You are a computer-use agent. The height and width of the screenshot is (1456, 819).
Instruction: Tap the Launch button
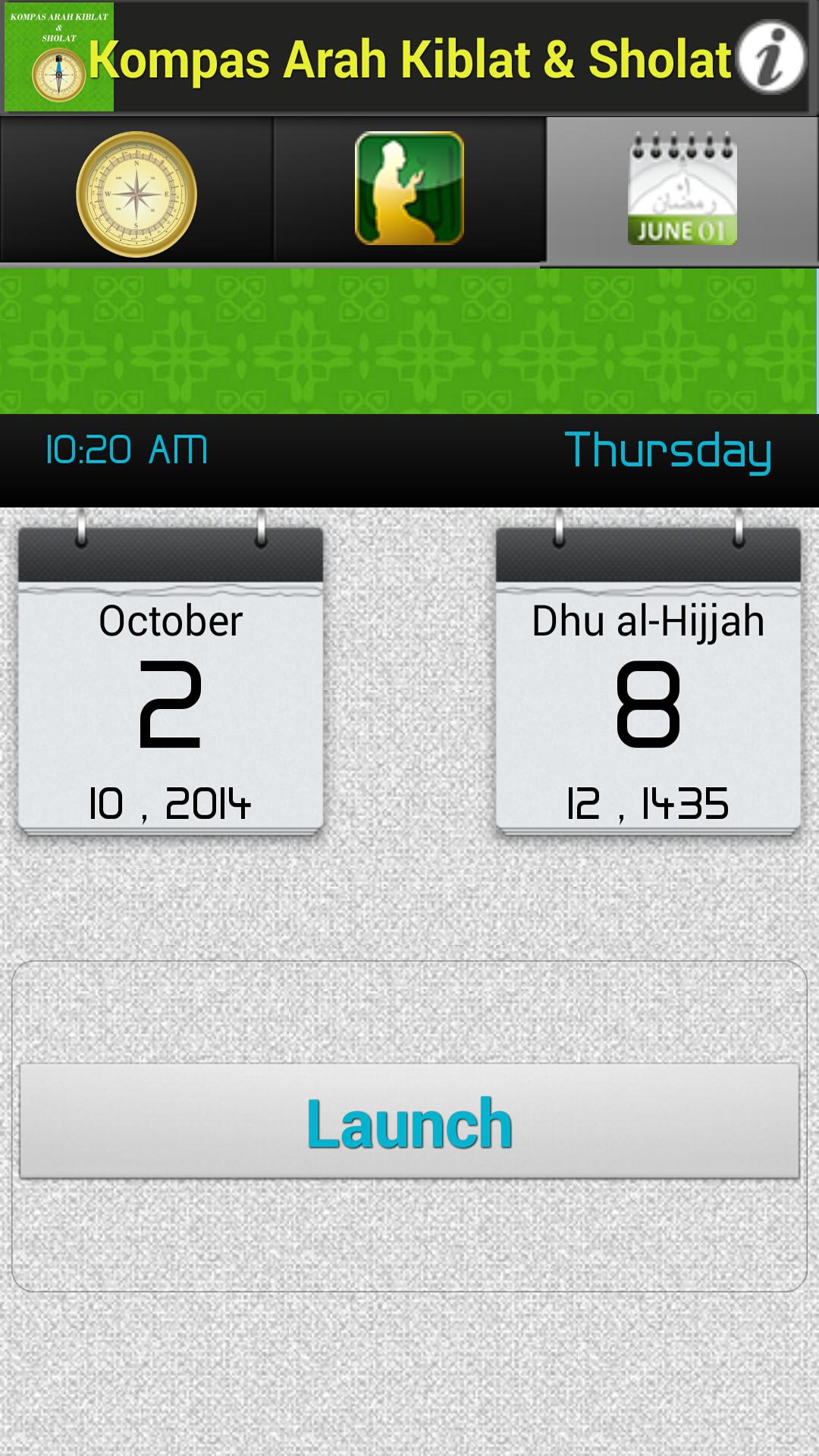point(409,1121)
